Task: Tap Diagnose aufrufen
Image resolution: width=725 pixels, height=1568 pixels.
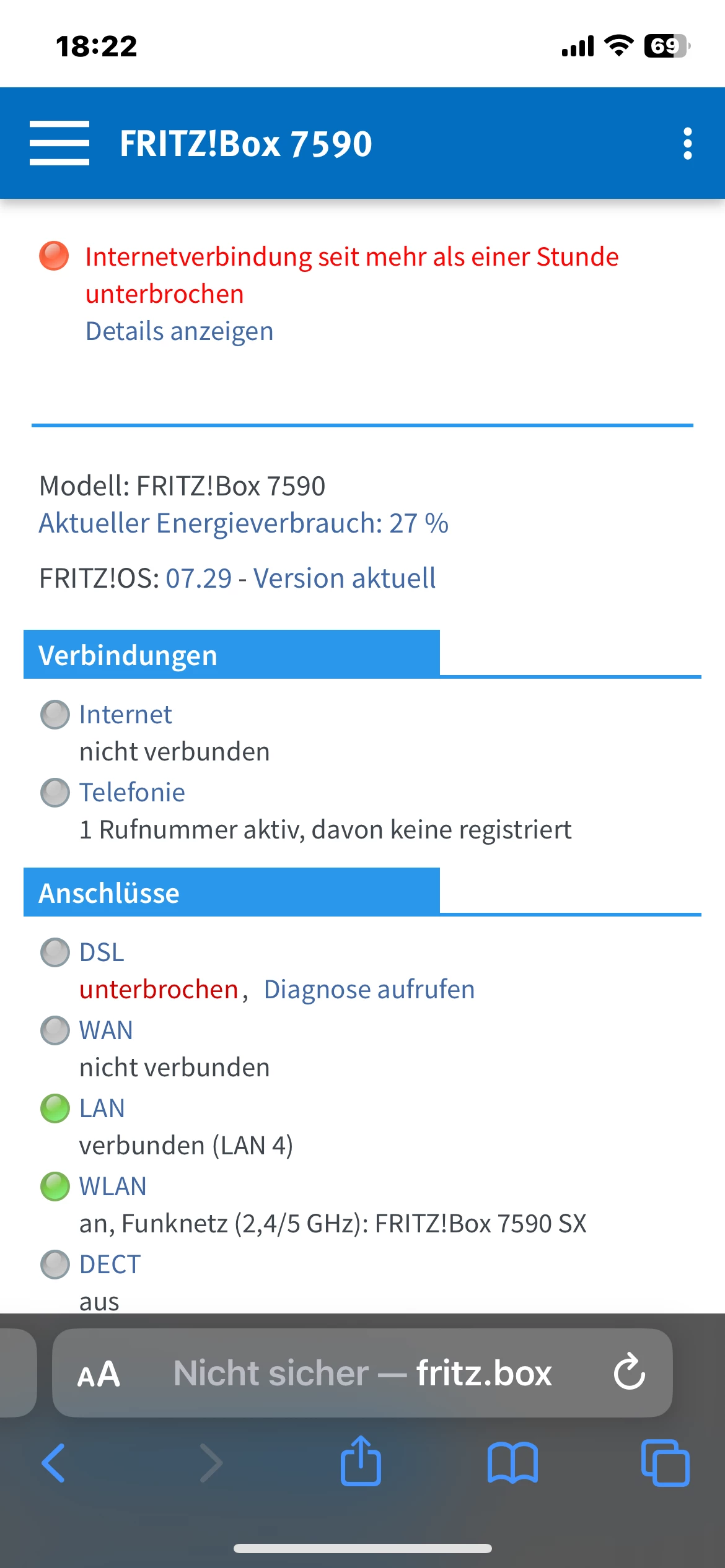Action: 369,990
